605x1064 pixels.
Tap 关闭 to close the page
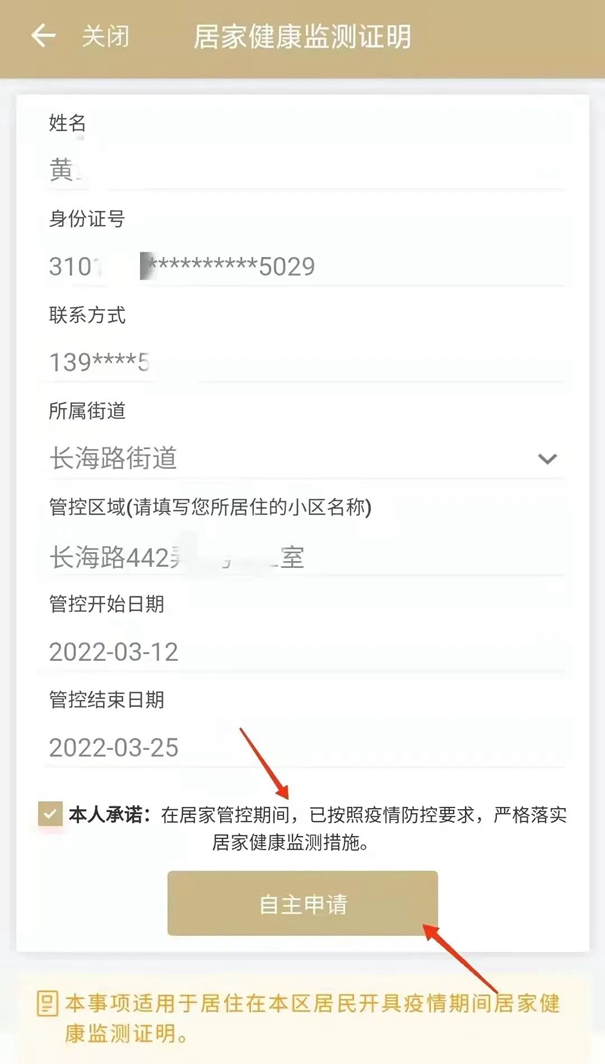[x=105, y=38]
